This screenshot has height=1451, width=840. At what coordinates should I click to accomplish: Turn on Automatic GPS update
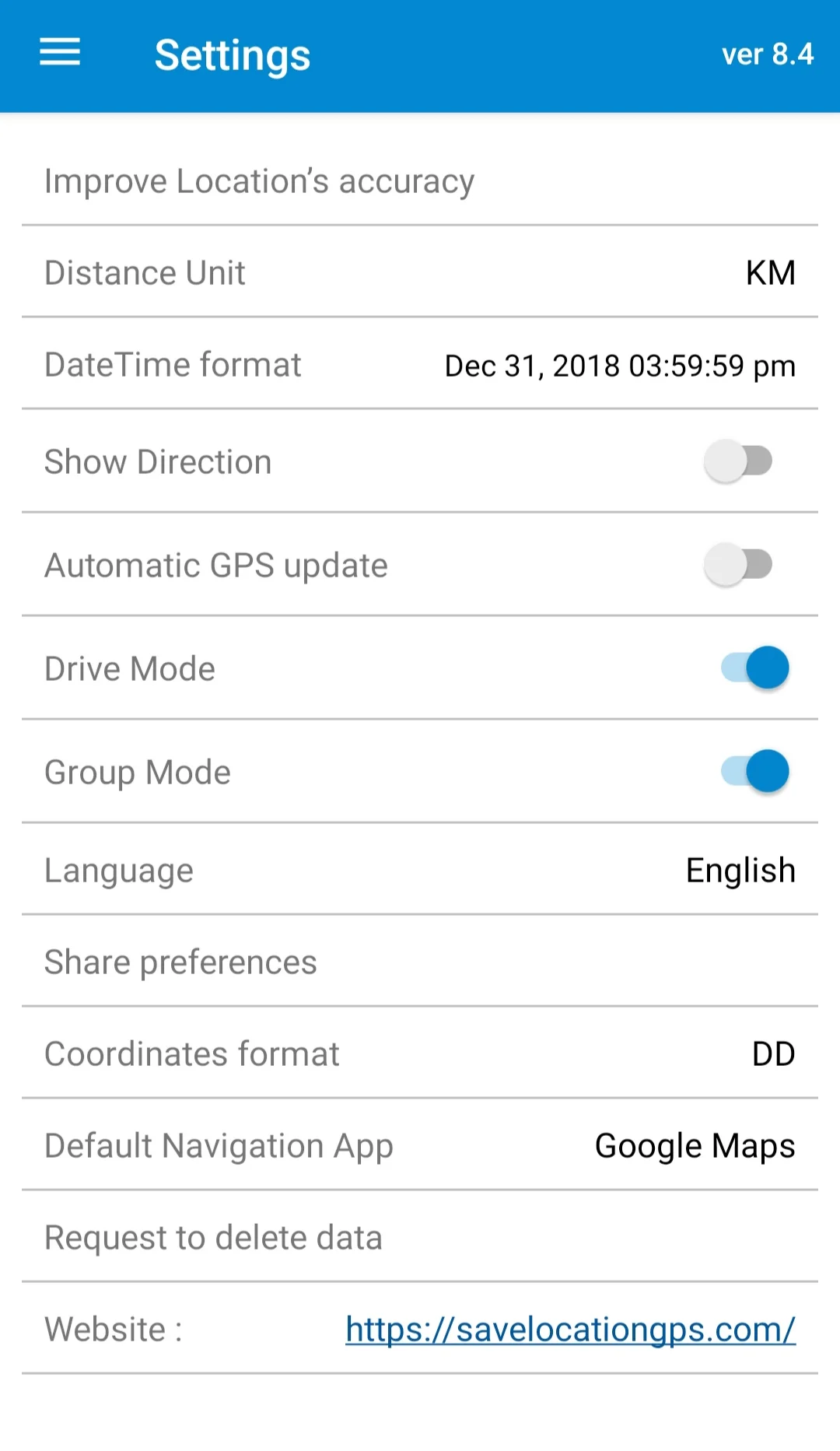point(738,565)
